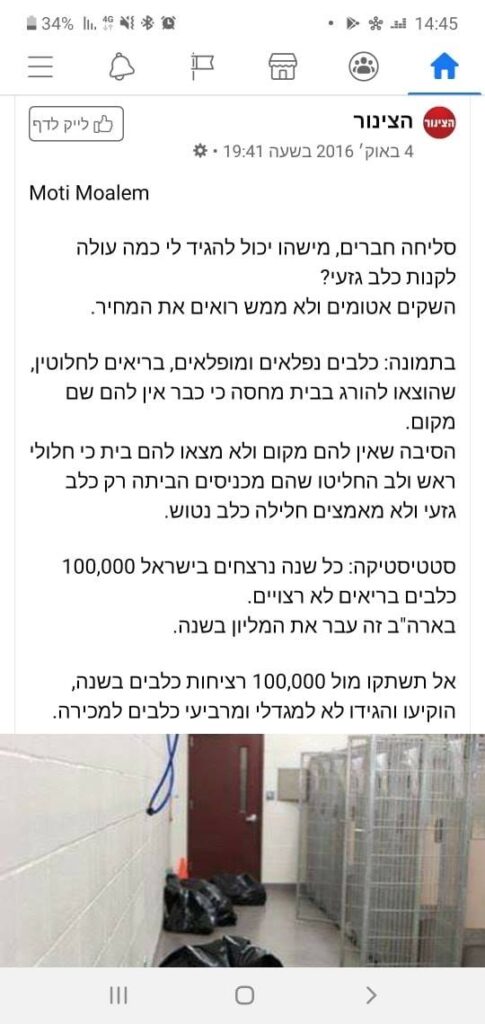This screenshot has height=1024, width=485.
Task: Open the hamburger menu
Action: (40, 67)
